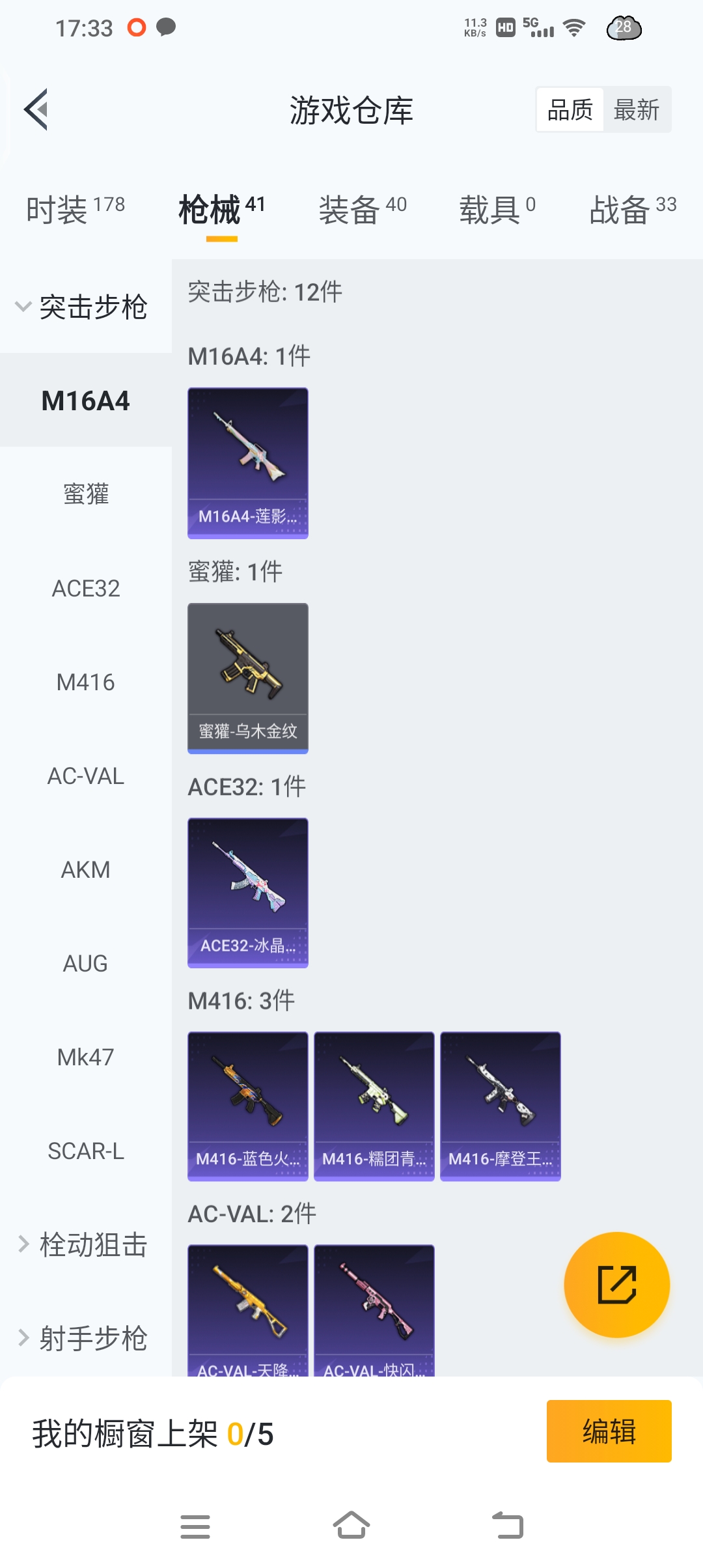View the M416-蓝色火 skin

[x=248, y=1106]
